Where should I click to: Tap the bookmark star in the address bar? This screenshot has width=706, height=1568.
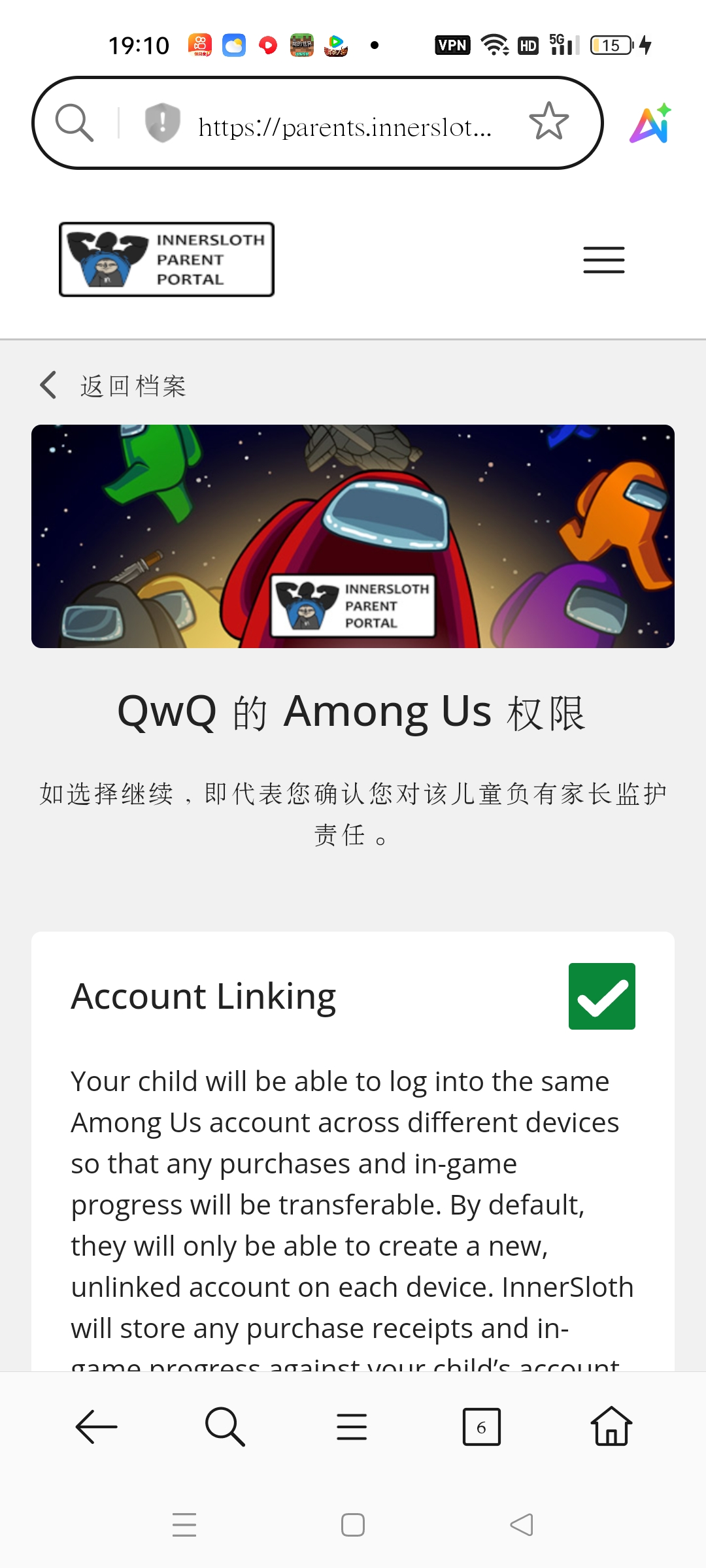click(x=548, y=122)
